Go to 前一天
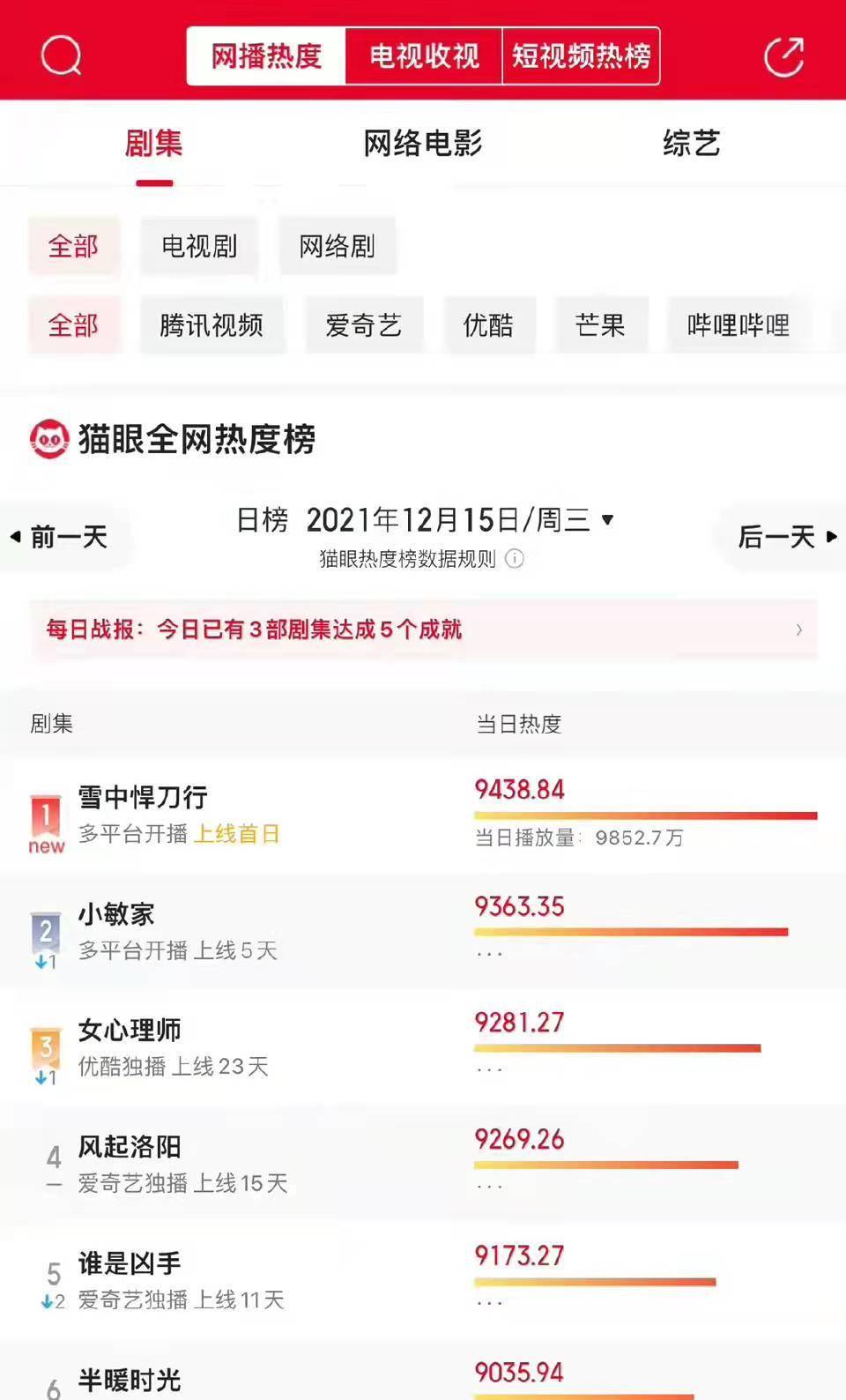The width and height of the screenshot is (846, 1400). coord(60,536)
